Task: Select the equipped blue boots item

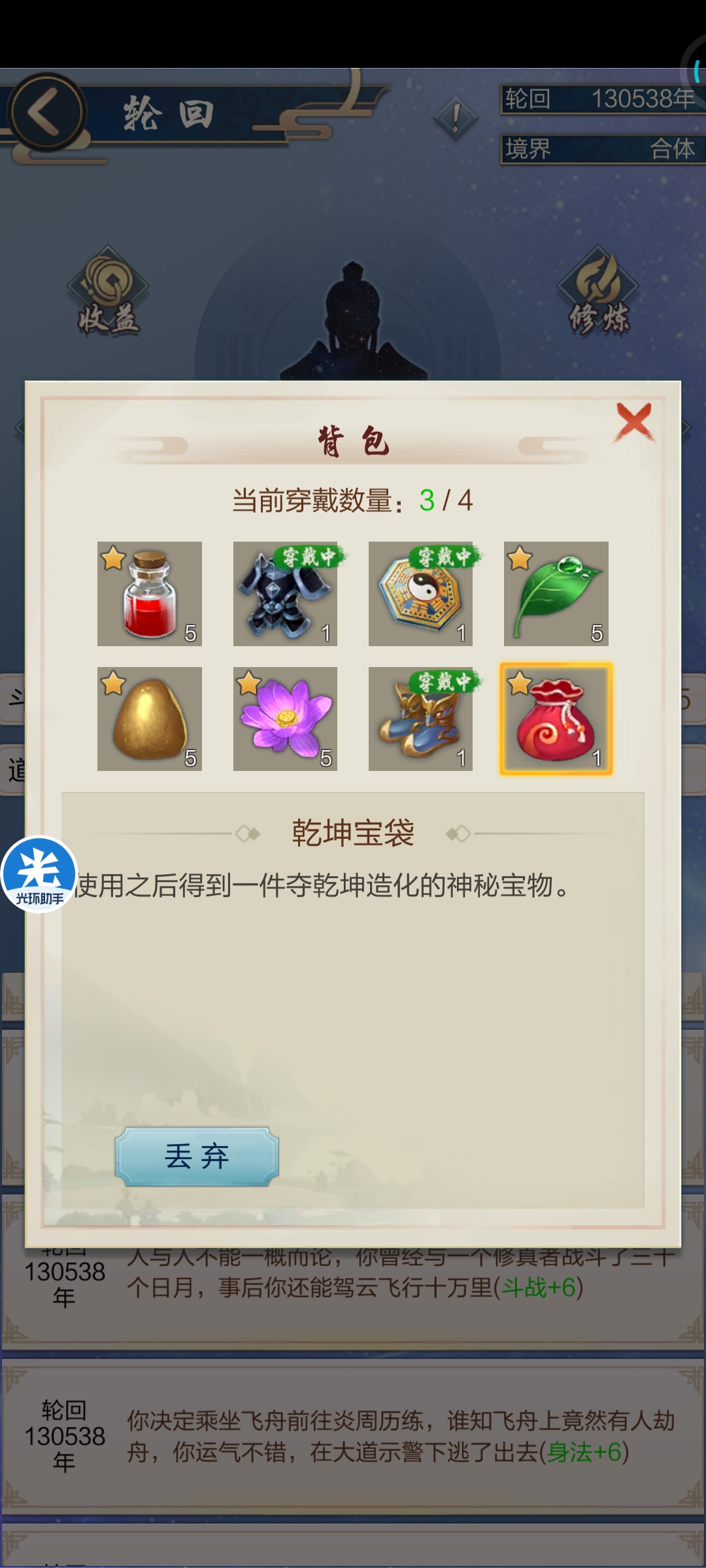Action: point(420,719)
